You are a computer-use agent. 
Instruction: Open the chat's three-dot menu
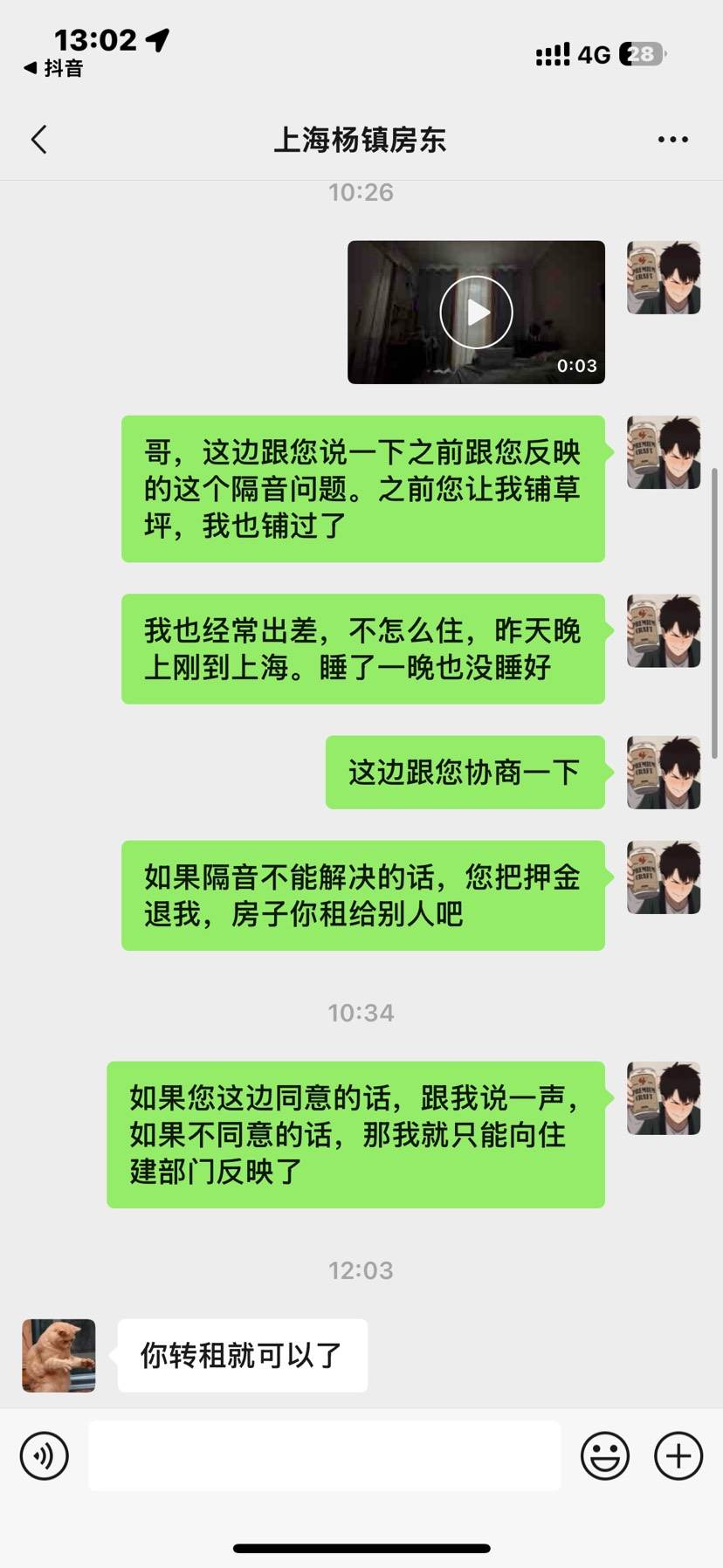(672, 140)
